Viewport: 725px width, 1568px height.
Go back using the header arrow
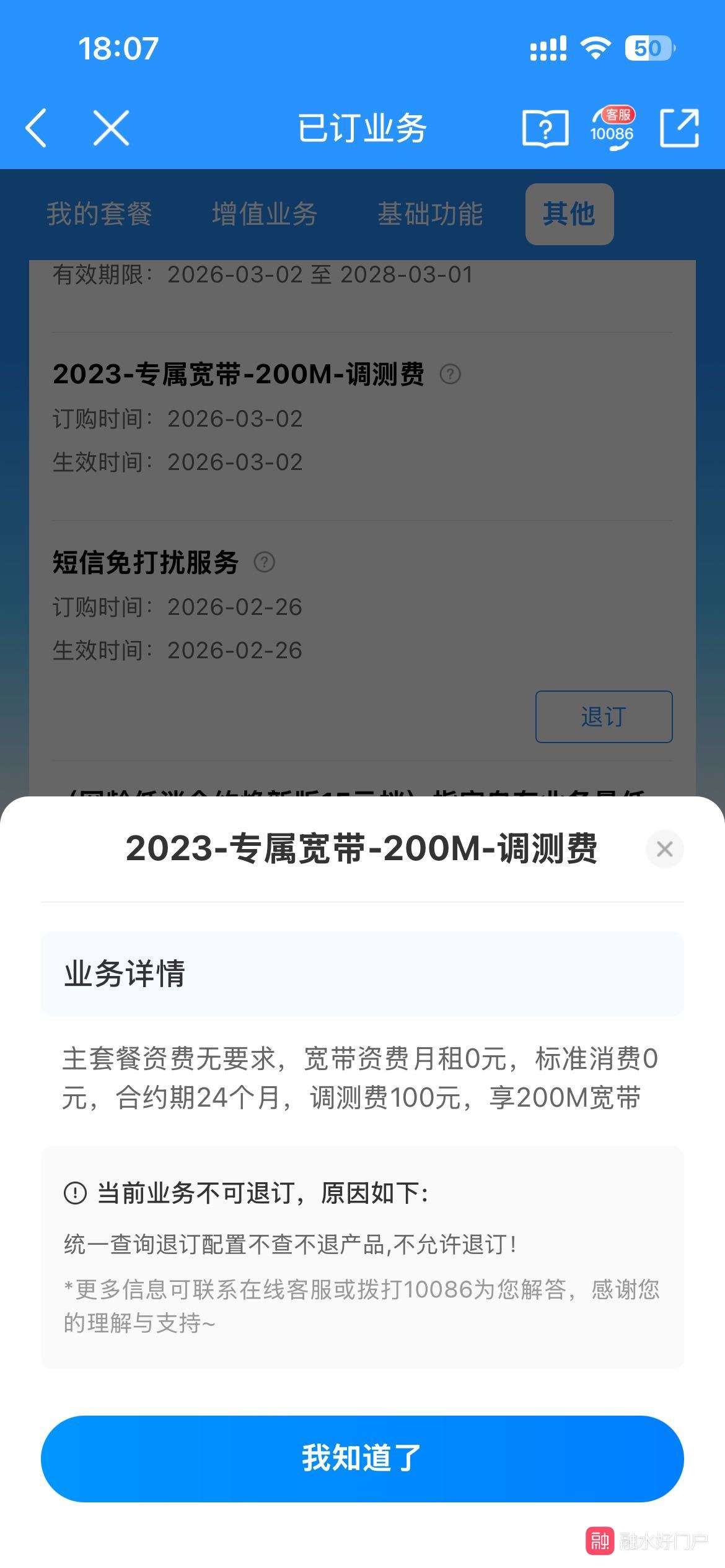[x=37, y=128]
